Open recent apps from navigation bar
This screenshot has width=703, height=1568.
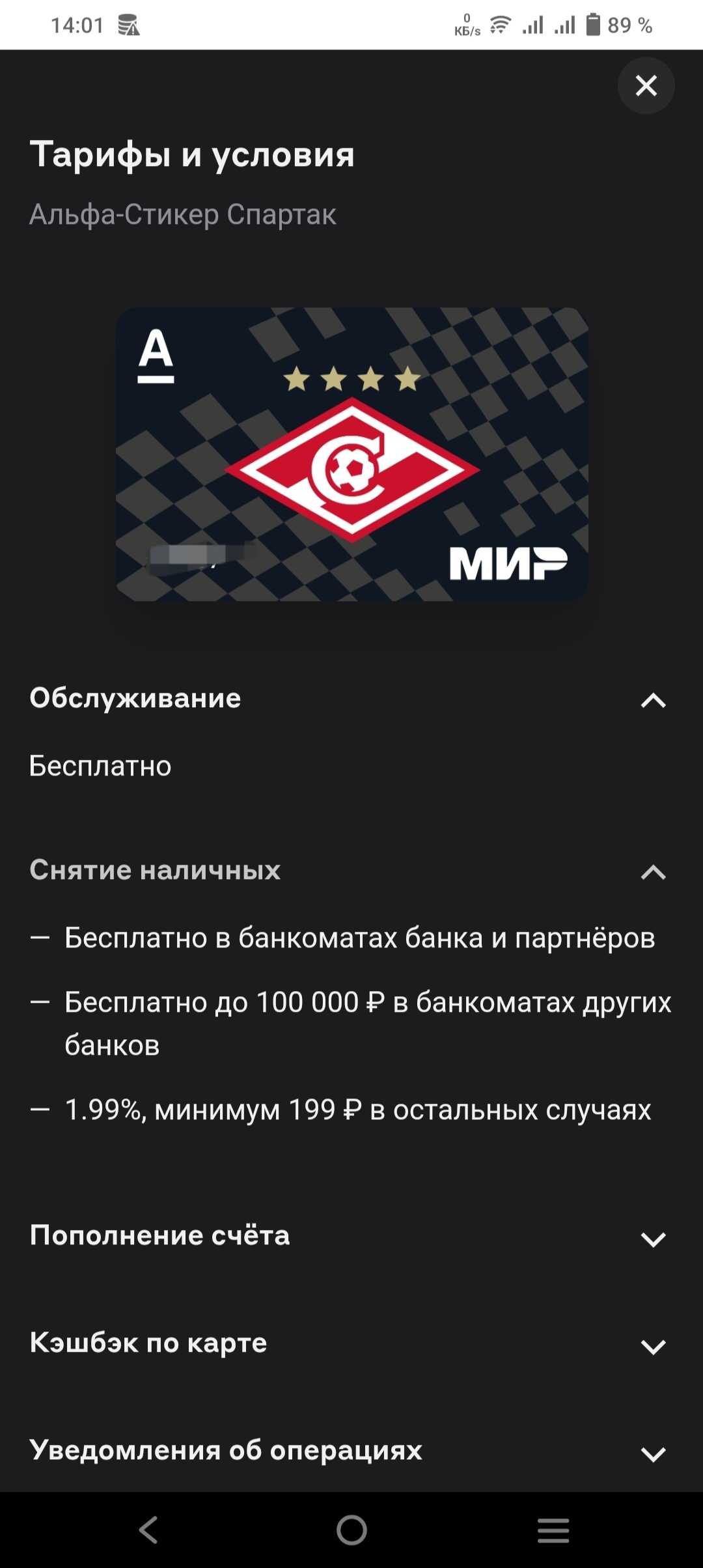pos(553,1530)
